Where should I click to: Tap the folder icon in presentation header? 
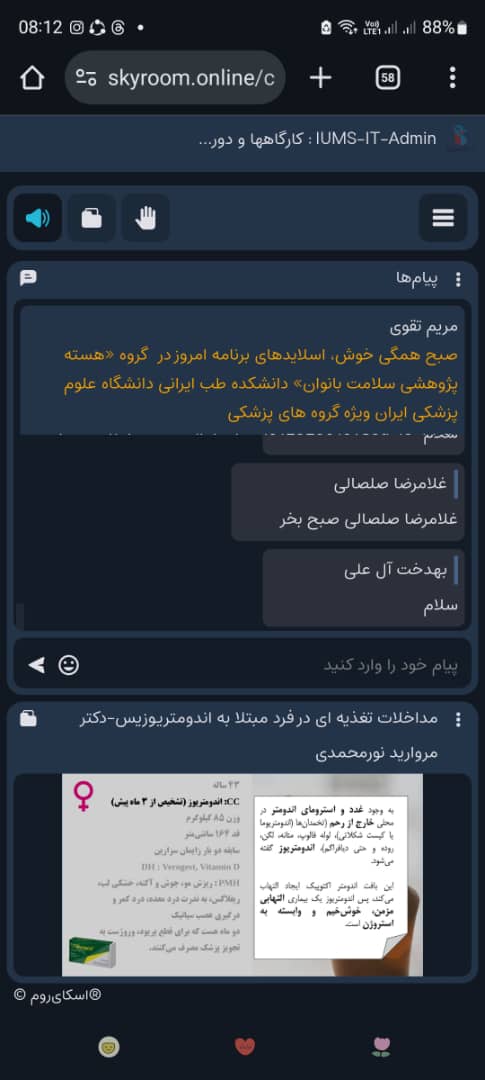click(x=28, y=718)
